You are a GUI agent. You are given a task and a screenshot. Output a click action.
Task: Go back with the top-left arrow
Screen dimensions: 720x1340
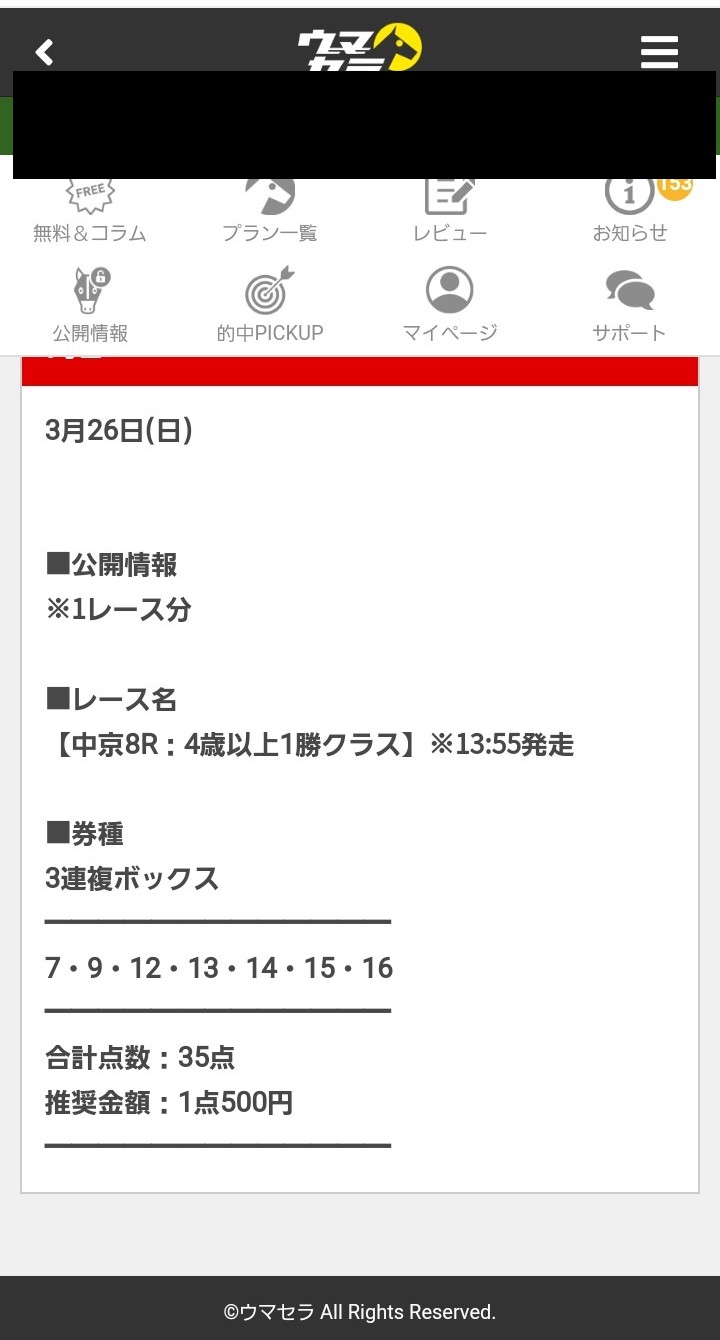(44, 52)
